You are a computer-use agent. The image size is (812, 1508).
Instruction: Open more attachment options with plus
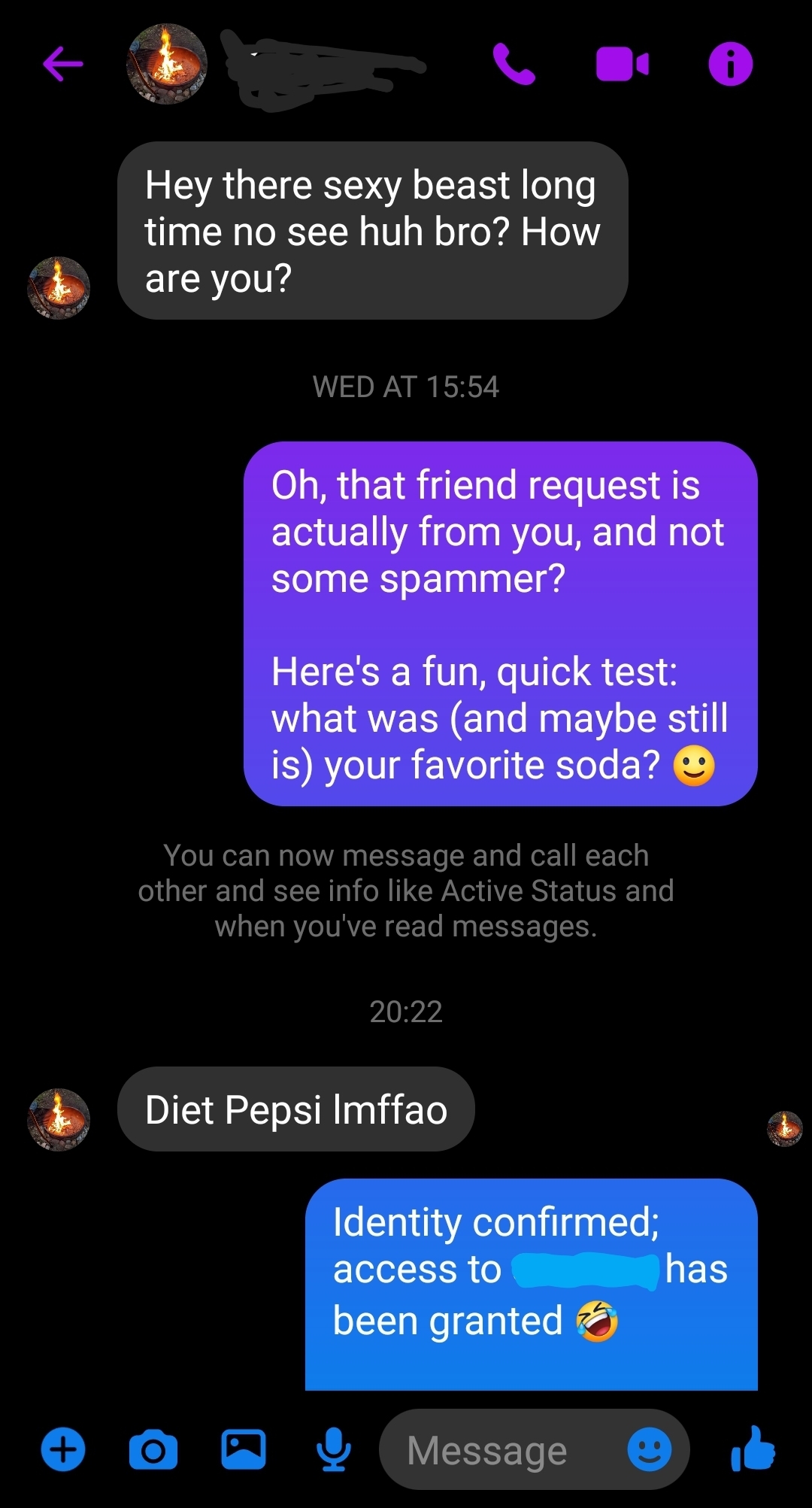[63, 1449]
